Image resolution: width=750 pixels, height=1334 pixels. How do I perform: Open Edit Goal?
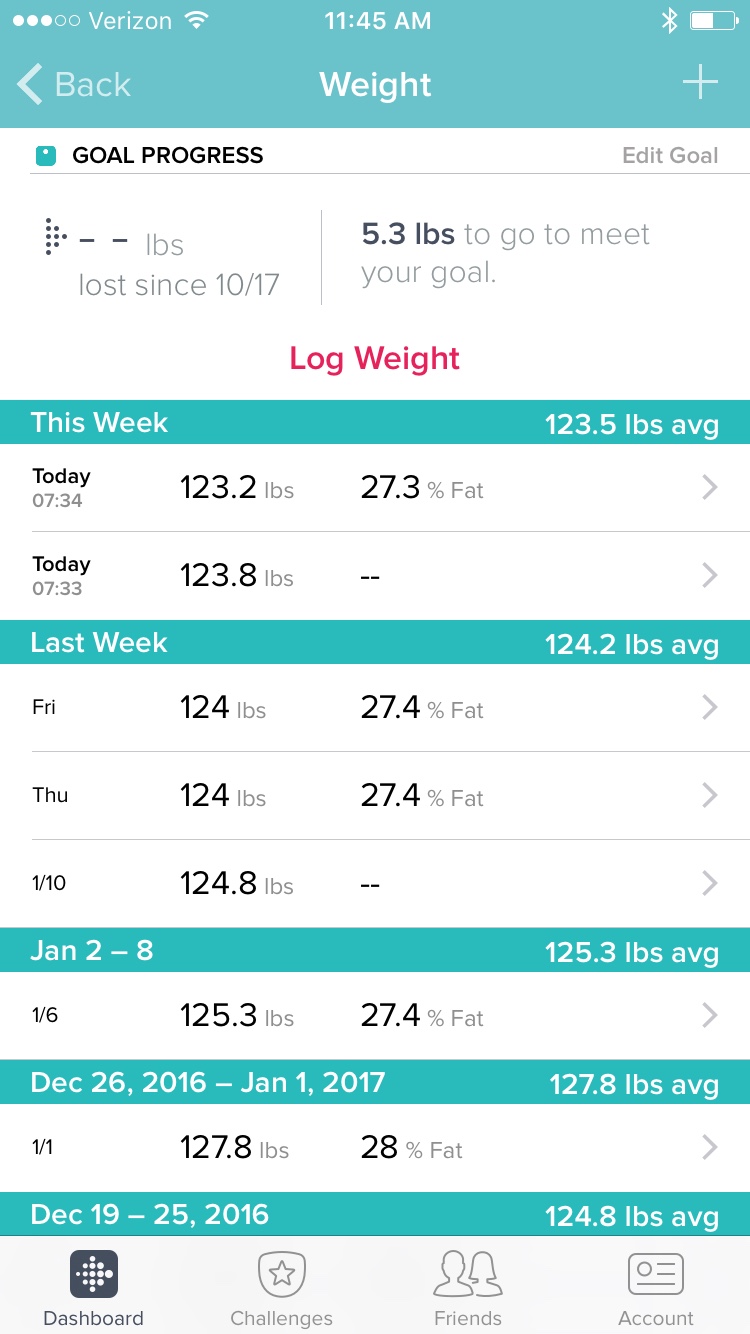(670, 155)
